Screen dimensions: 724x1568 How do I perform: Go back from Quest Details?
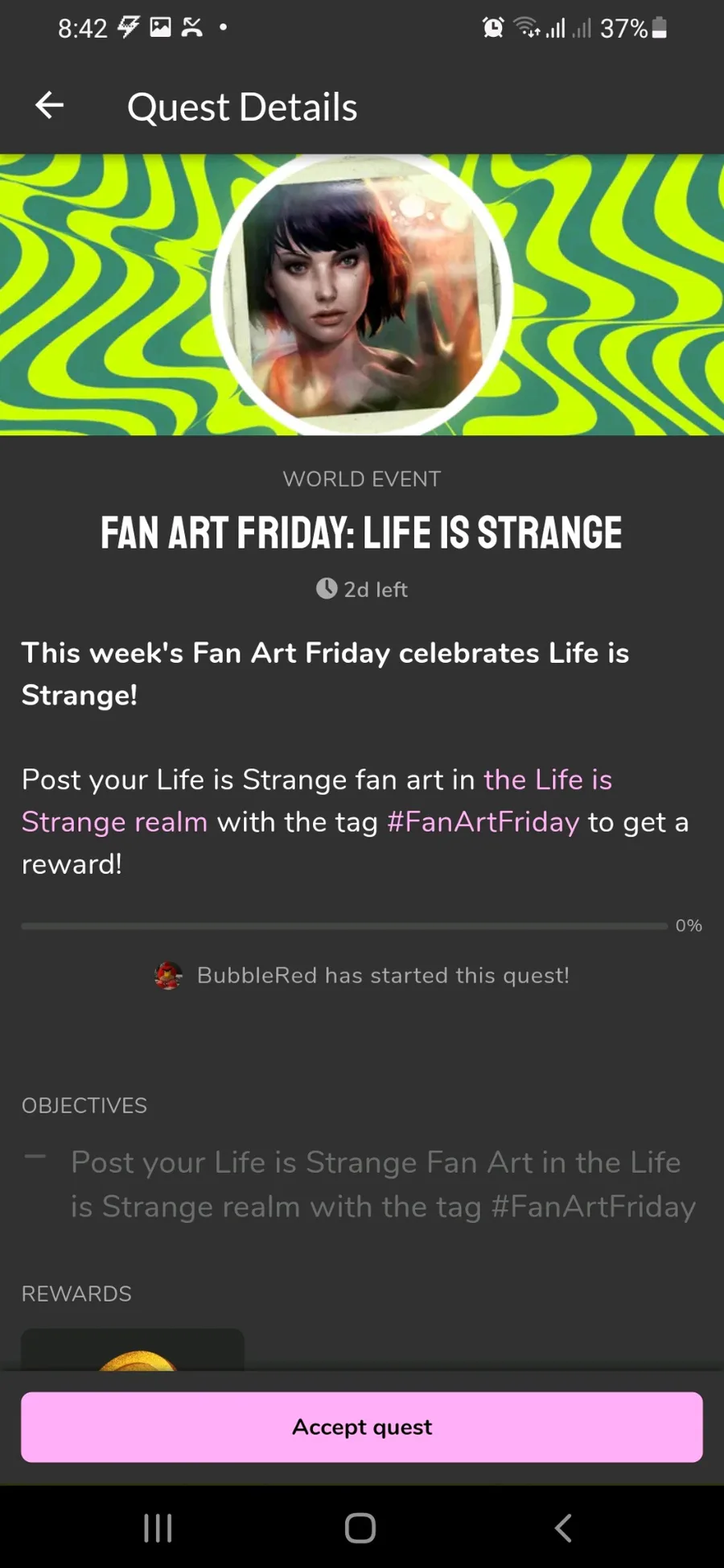(50, 105)
